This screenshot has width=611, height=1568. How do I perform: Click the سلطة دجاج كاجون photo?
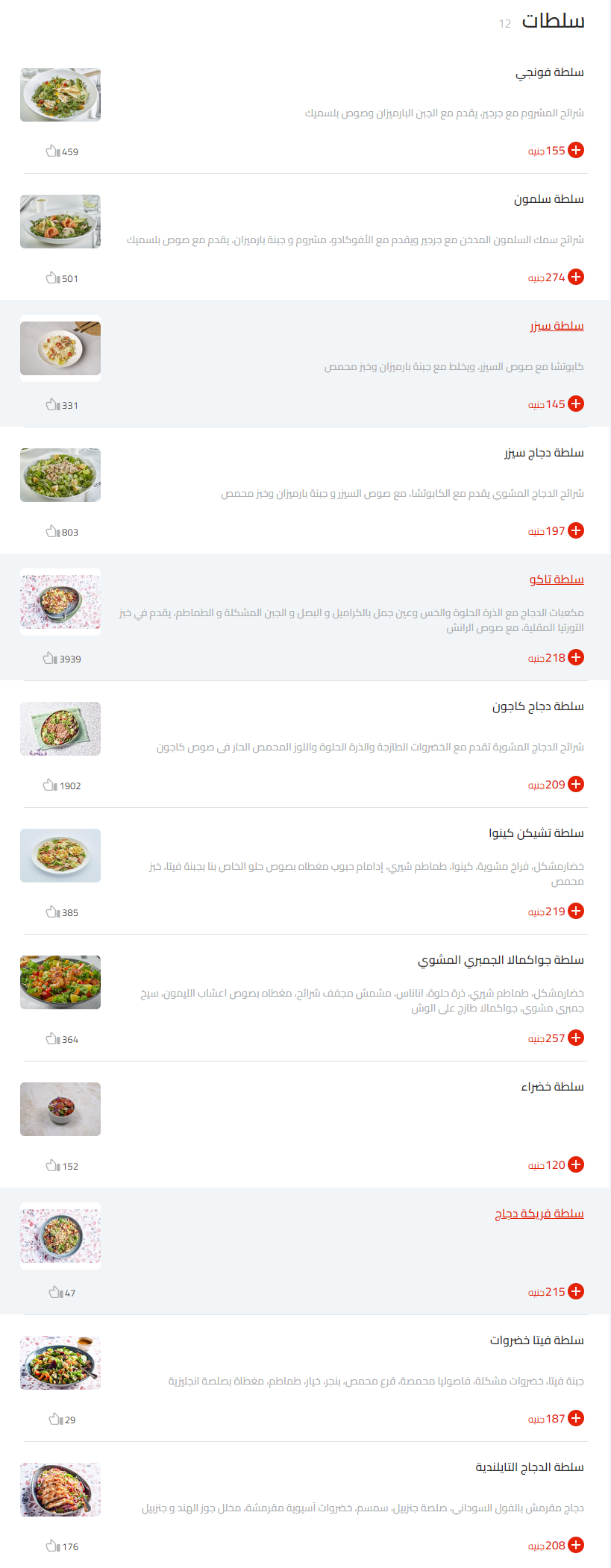60,729
